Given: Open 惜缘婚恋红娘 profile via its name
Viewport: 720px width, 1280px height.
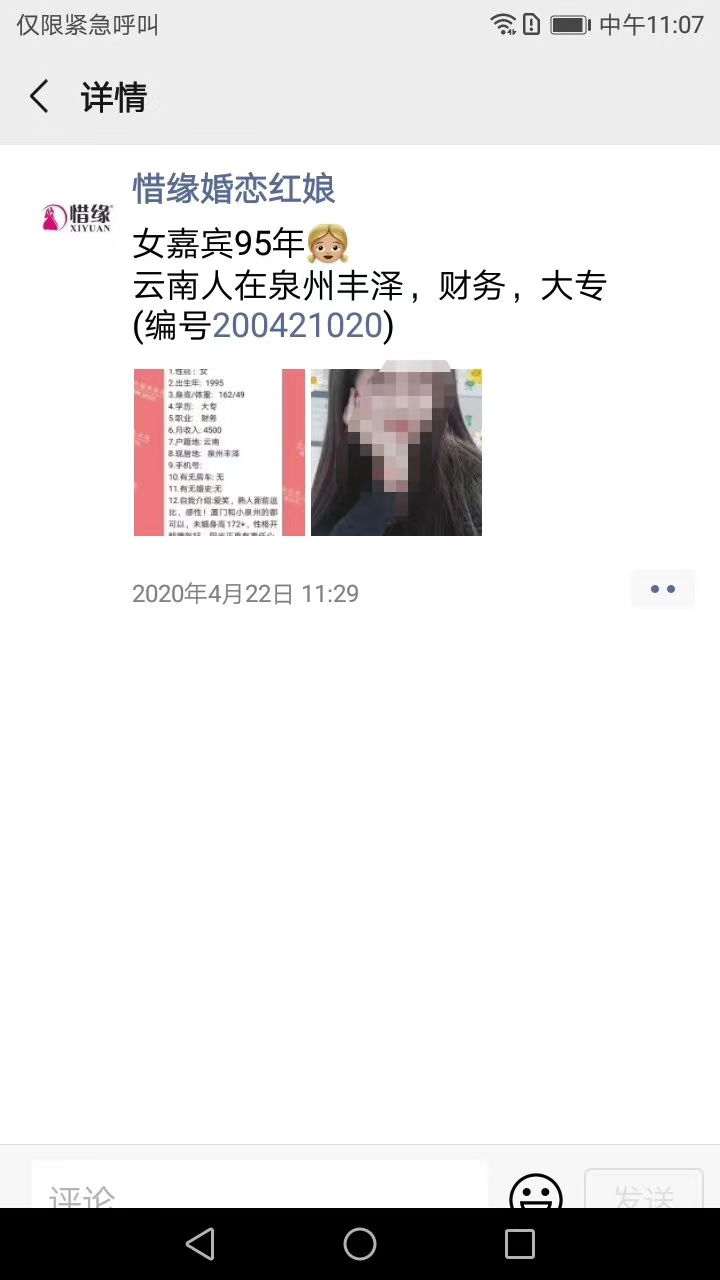Looking at the screenshot, I should (x=234, y=188).
